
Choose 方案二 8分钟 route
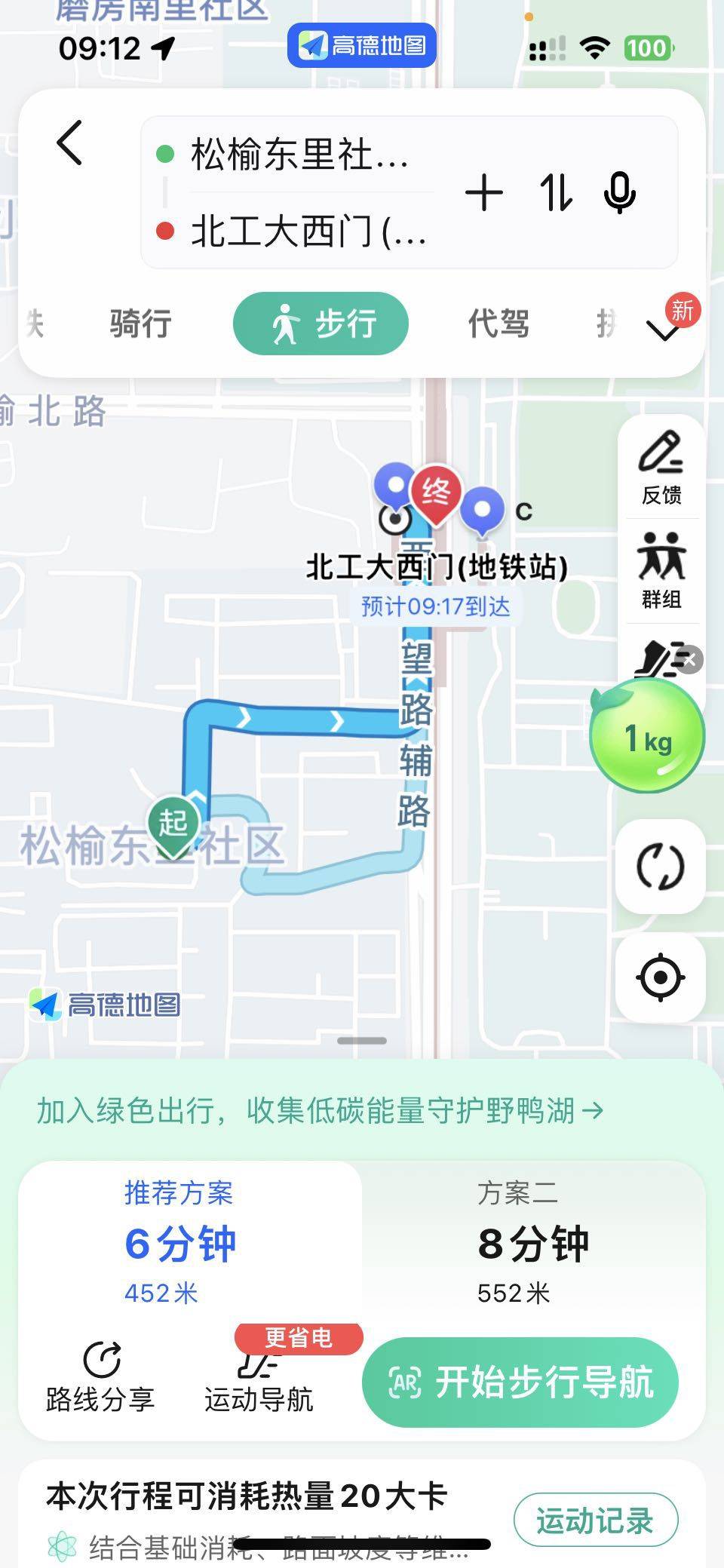pos(532,1242)
